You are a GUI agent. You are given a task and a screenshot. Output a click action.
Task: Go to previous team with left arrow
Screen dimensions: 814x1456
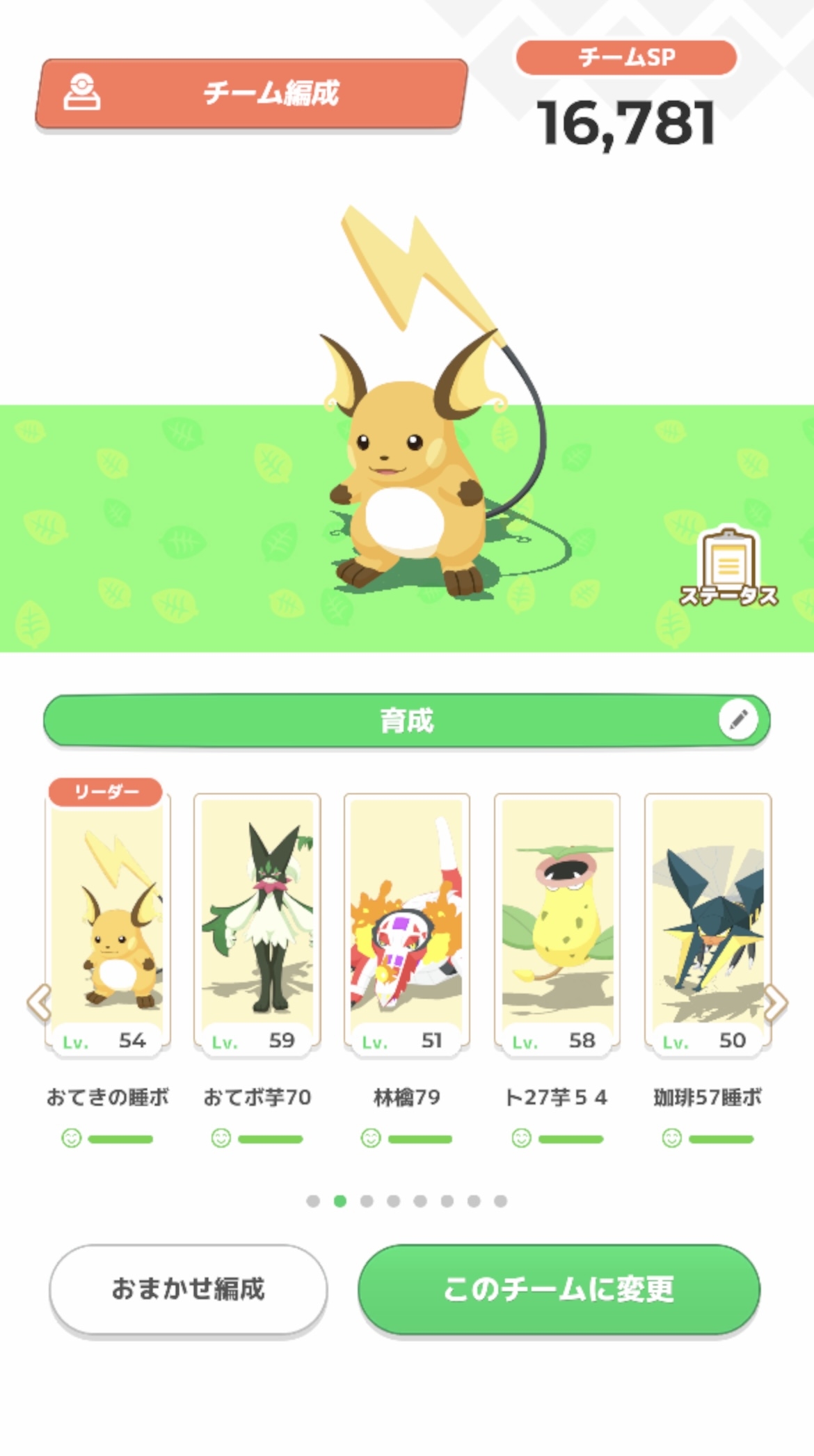coord(39,1002)
